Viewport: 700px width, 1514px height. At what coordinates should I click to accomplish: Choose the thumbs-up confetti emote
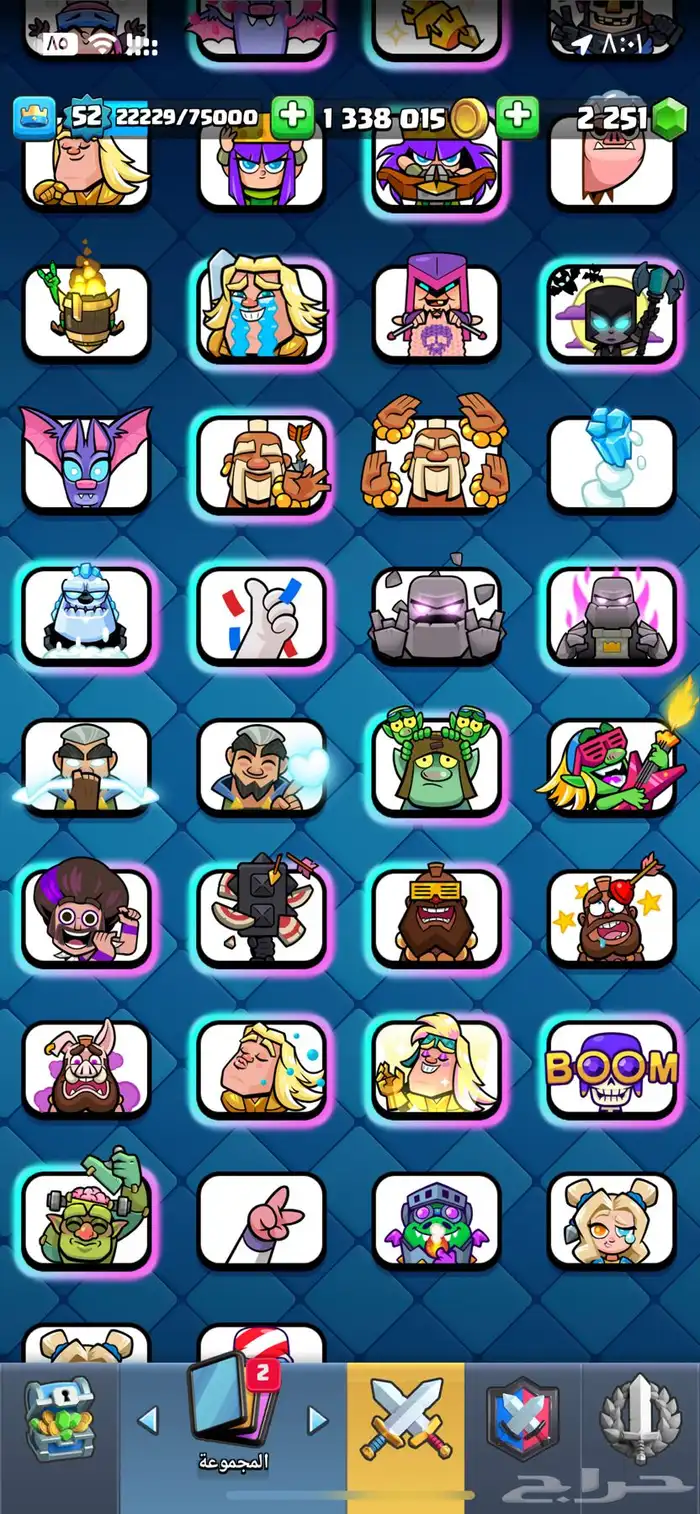pos(261,616)
